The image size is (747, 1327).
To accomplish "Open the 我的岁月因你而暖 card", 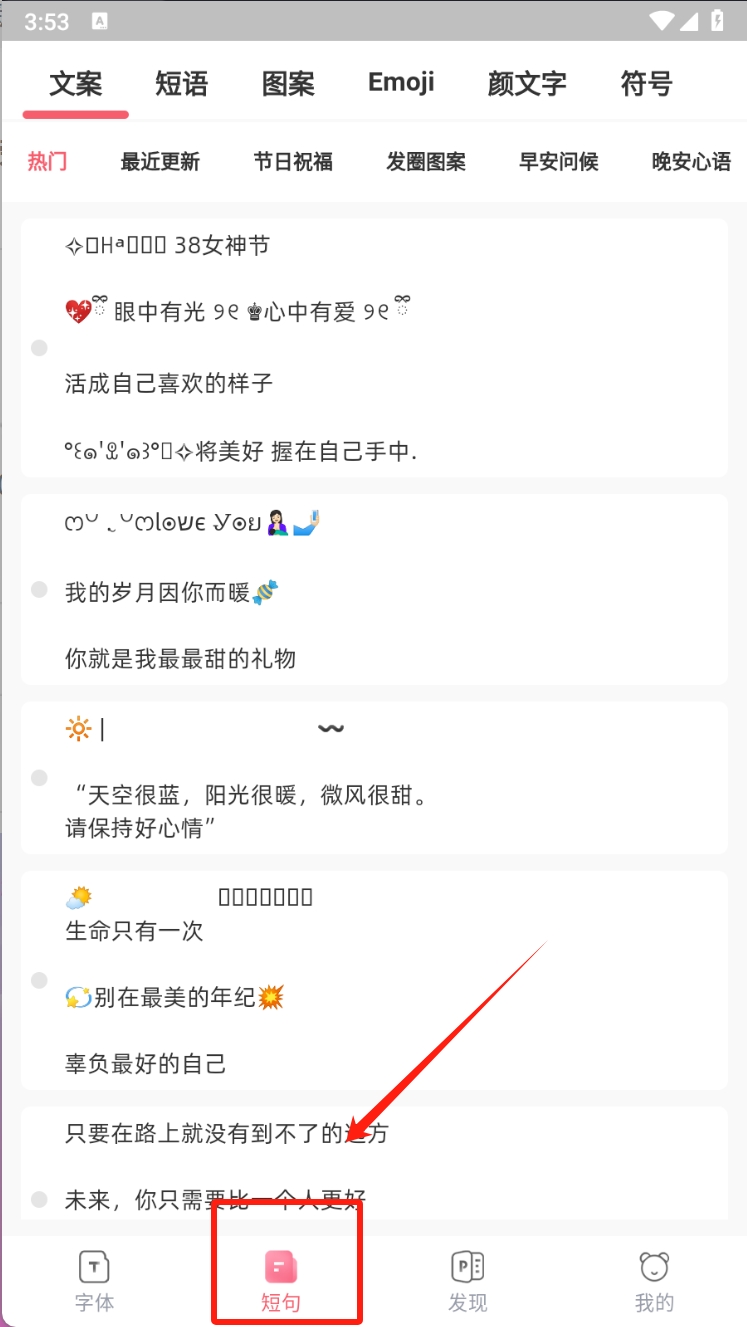I will [x=374, y=590].
